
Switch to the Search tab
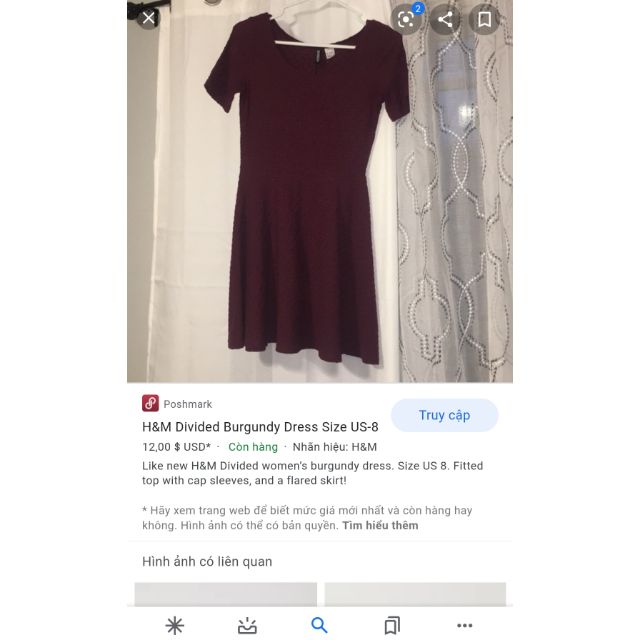pyautogui.click(x=319, y=625)
